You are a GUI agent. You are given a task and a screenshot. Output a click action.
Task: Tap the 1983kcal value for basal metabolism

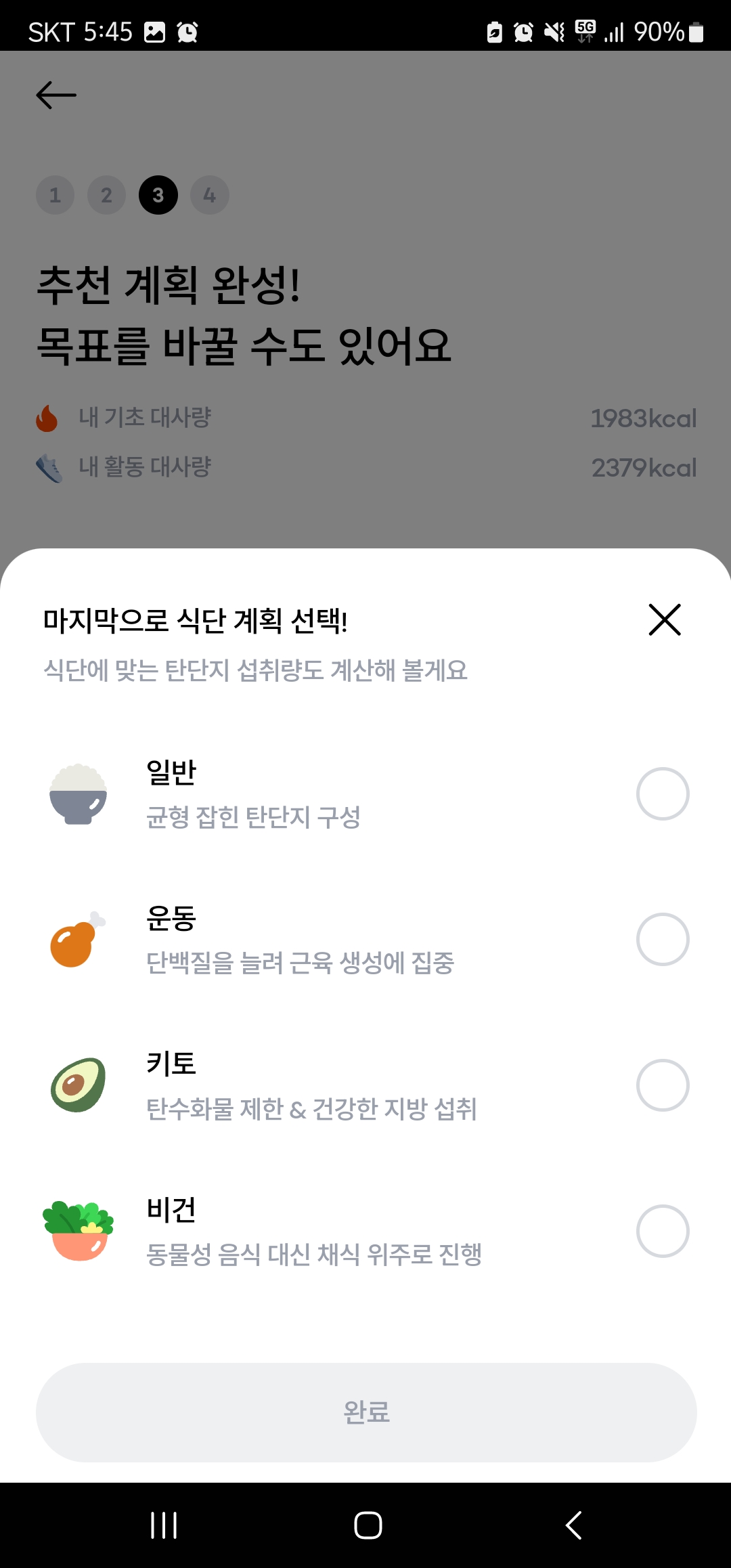click(x=643, y=418)
